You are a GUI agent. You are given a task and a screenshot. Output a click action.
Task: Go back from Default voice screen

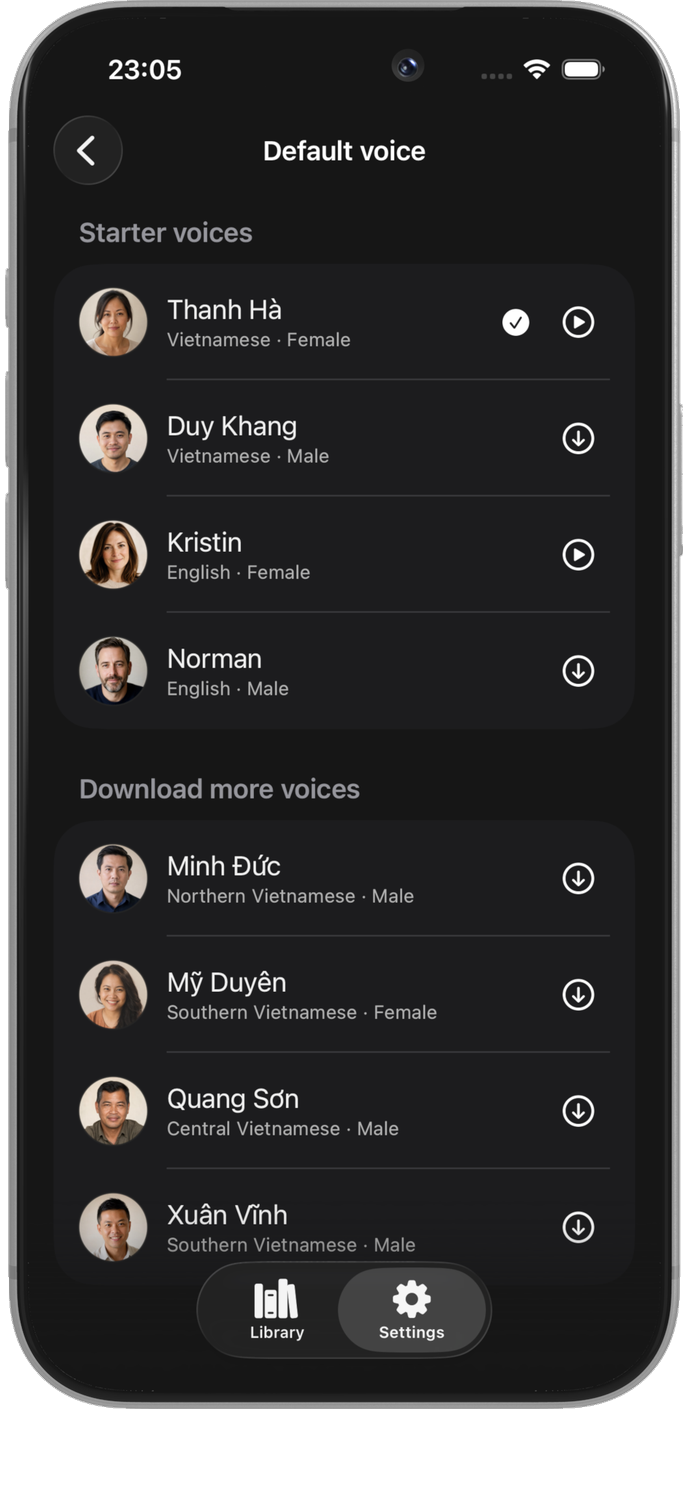[x=88, y=151]
